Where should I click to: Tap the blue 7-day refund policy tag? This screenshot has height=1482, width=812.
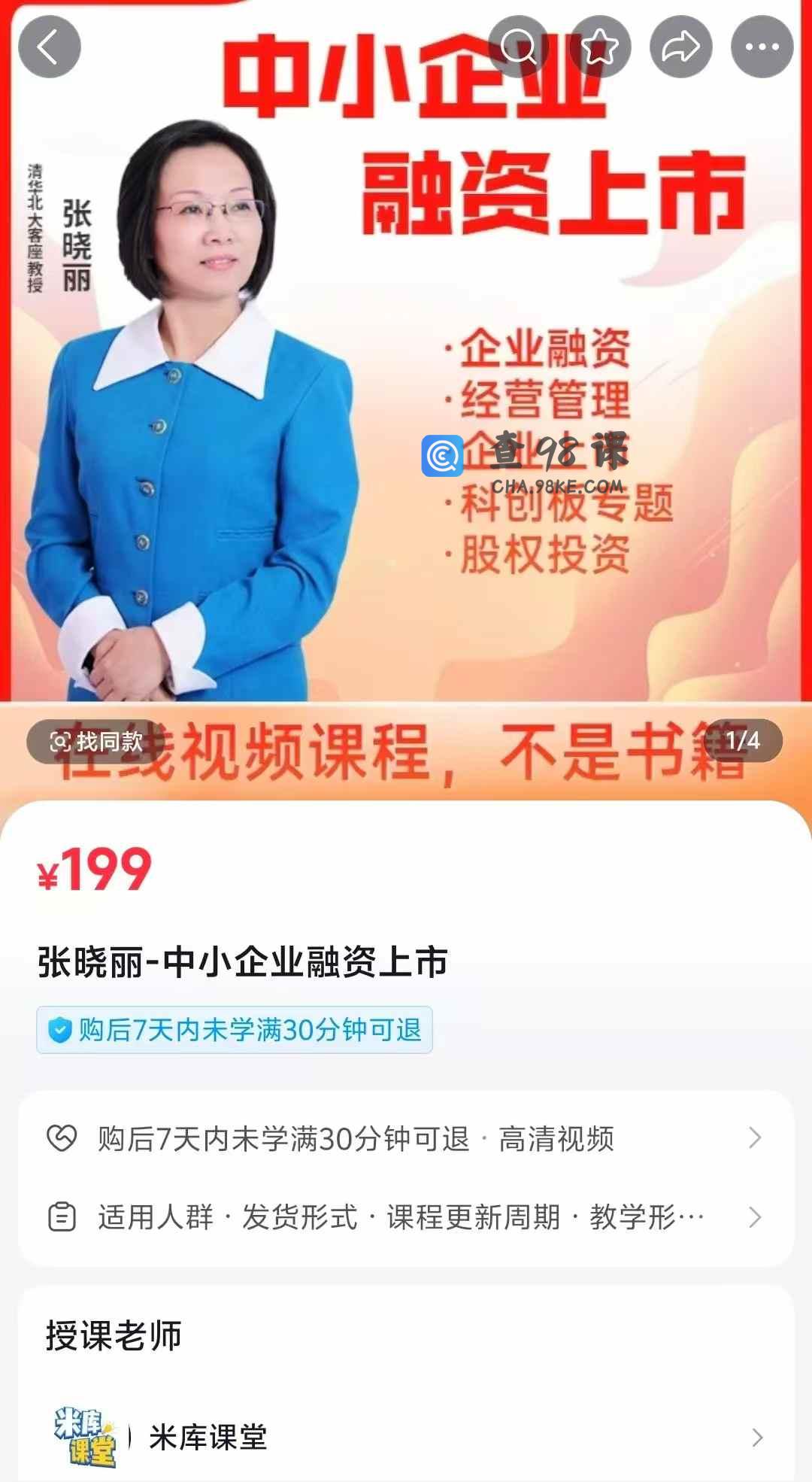tap(235, 1030)
